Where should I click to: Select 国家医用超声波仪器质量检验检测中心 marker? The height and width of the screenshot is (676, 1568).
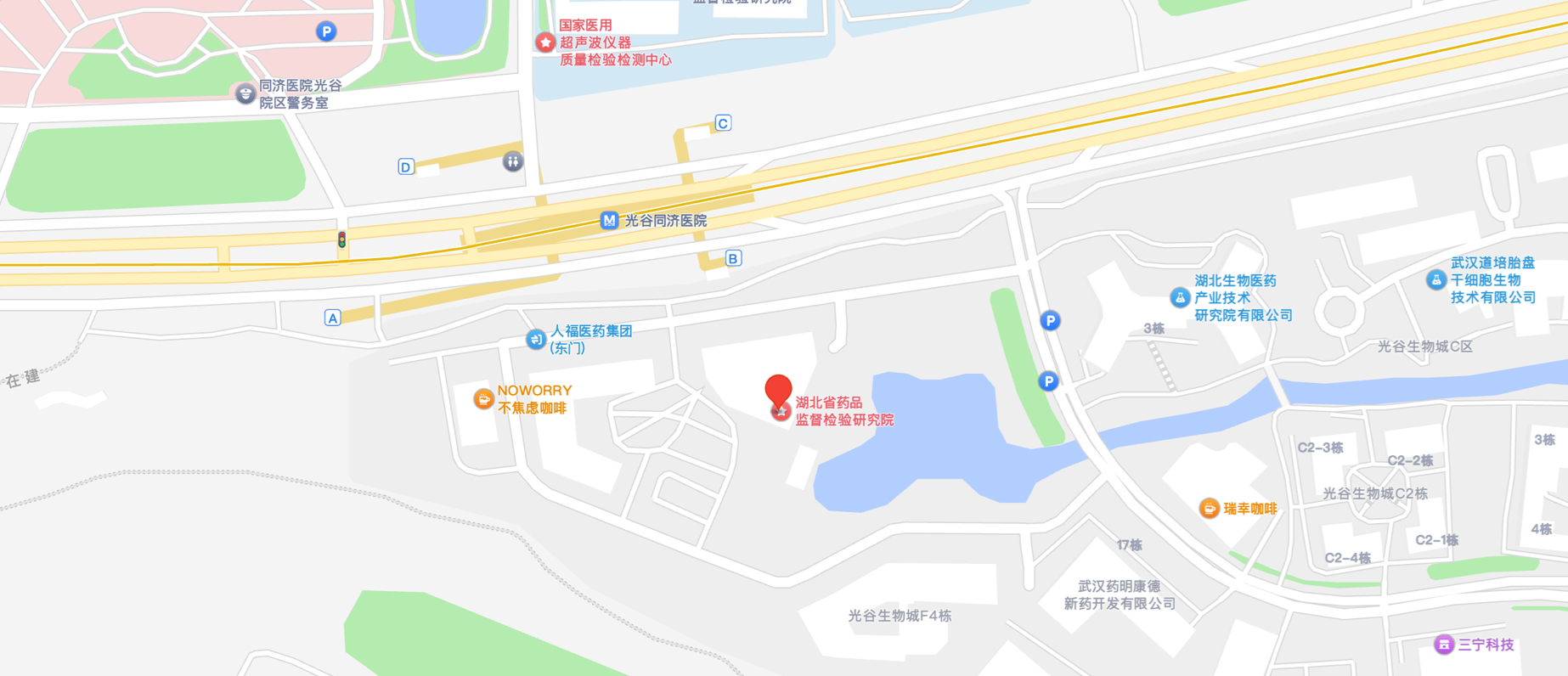coord(545,42)
